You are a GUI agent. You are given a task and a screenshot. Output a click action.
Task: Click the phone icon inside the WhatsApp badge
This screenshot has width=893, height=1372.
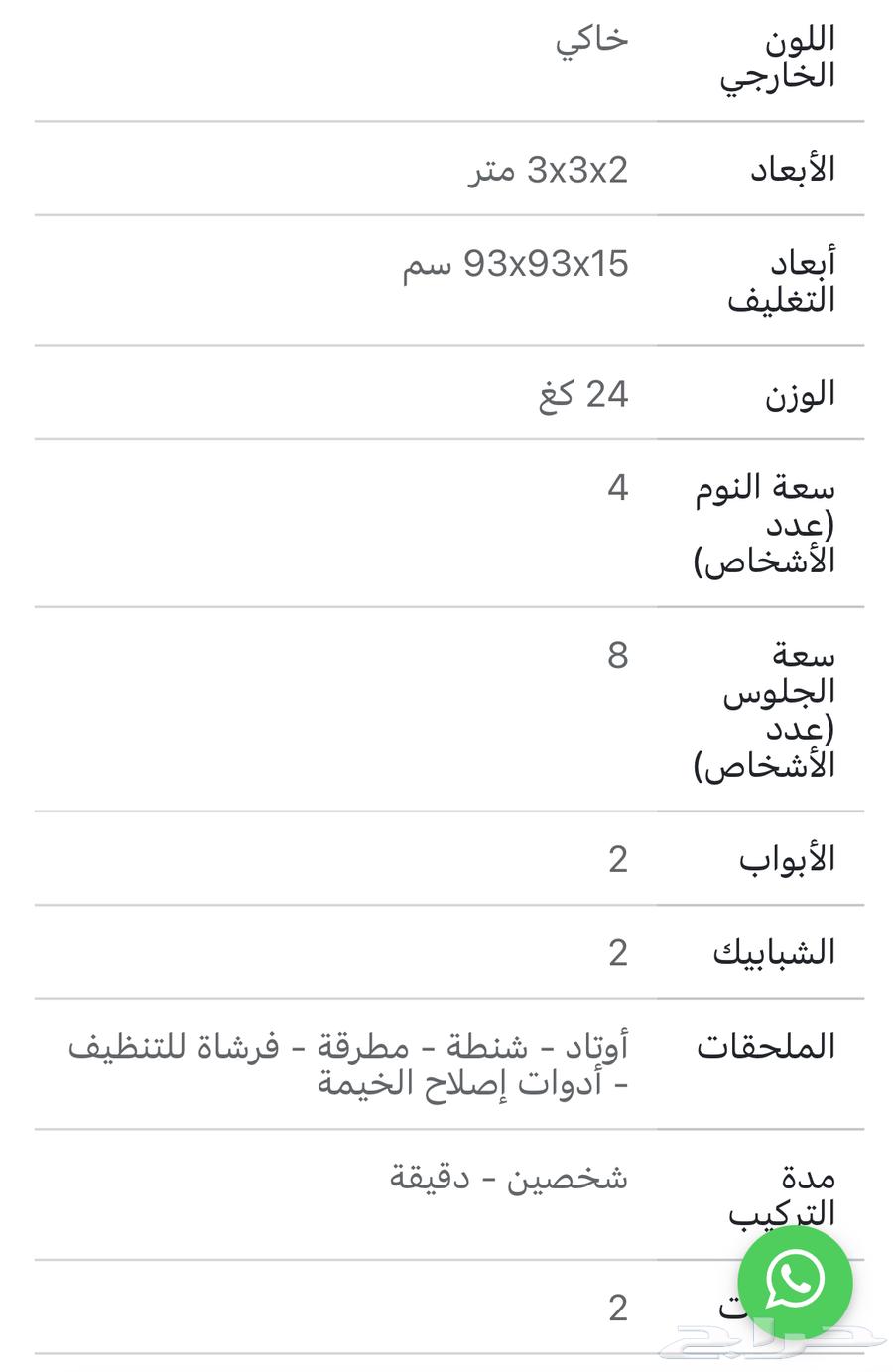coord(794,1281)
